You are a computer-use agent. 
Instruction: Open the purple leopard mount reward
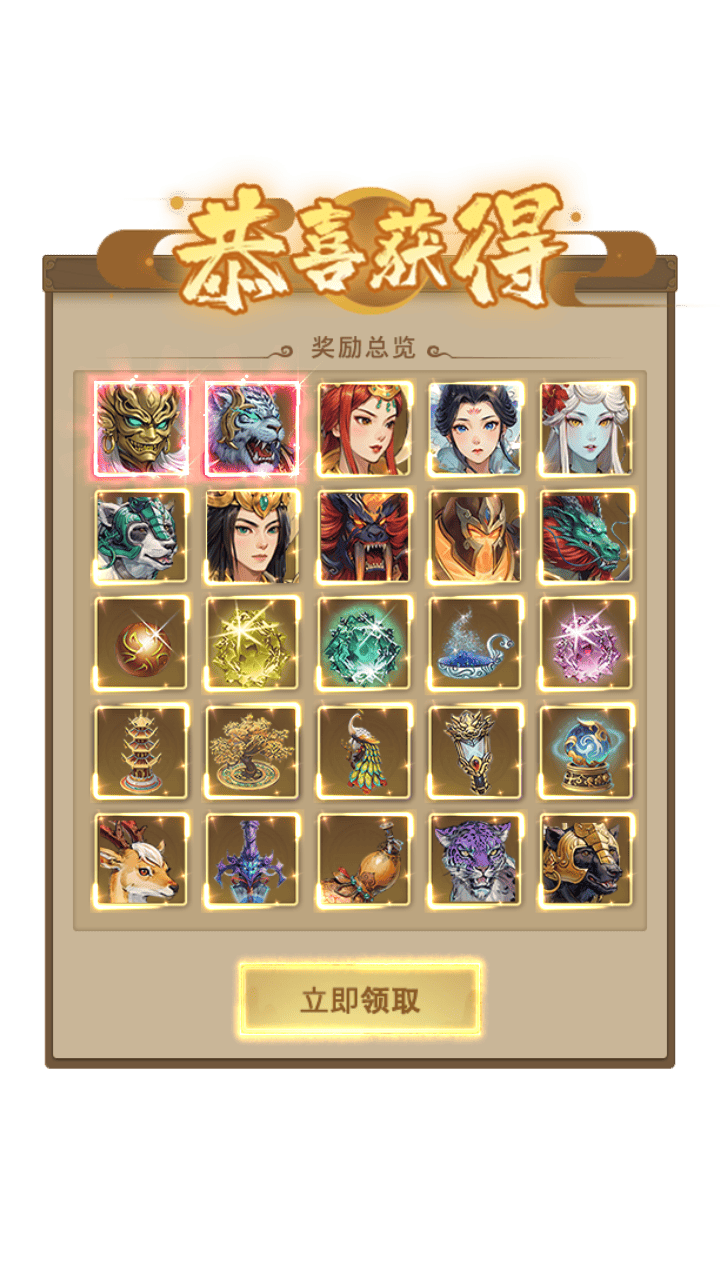pos(476,861)
